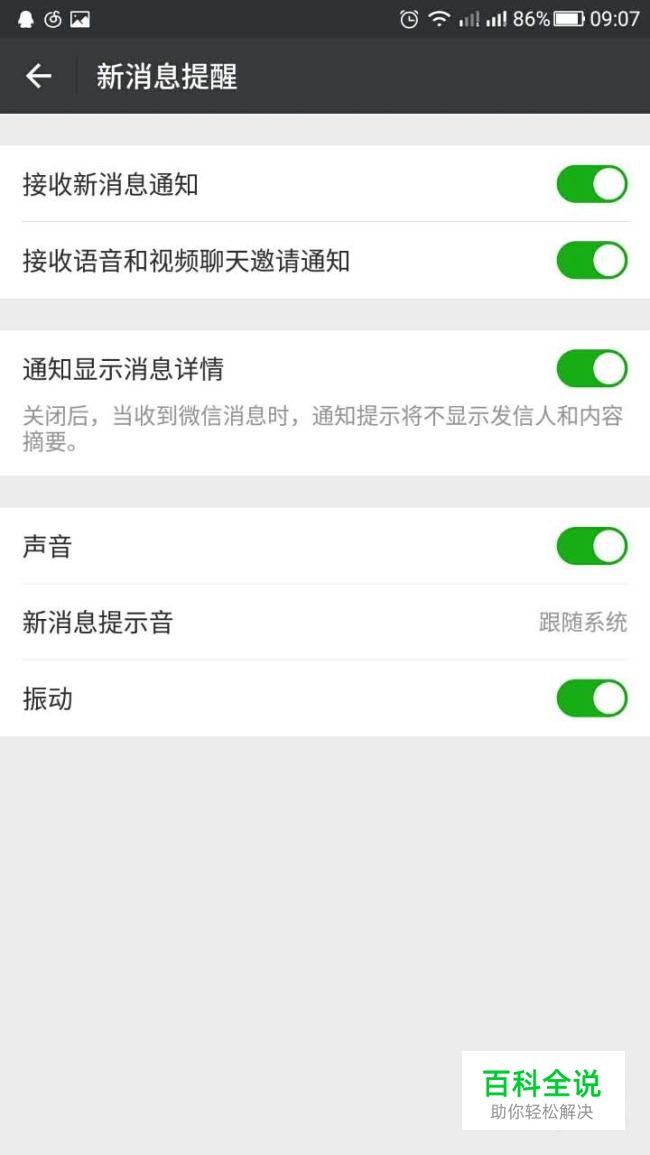The image size is (650, 1155).
Task: Toggle the 声音 sound switch
Action: click(592, 547)
